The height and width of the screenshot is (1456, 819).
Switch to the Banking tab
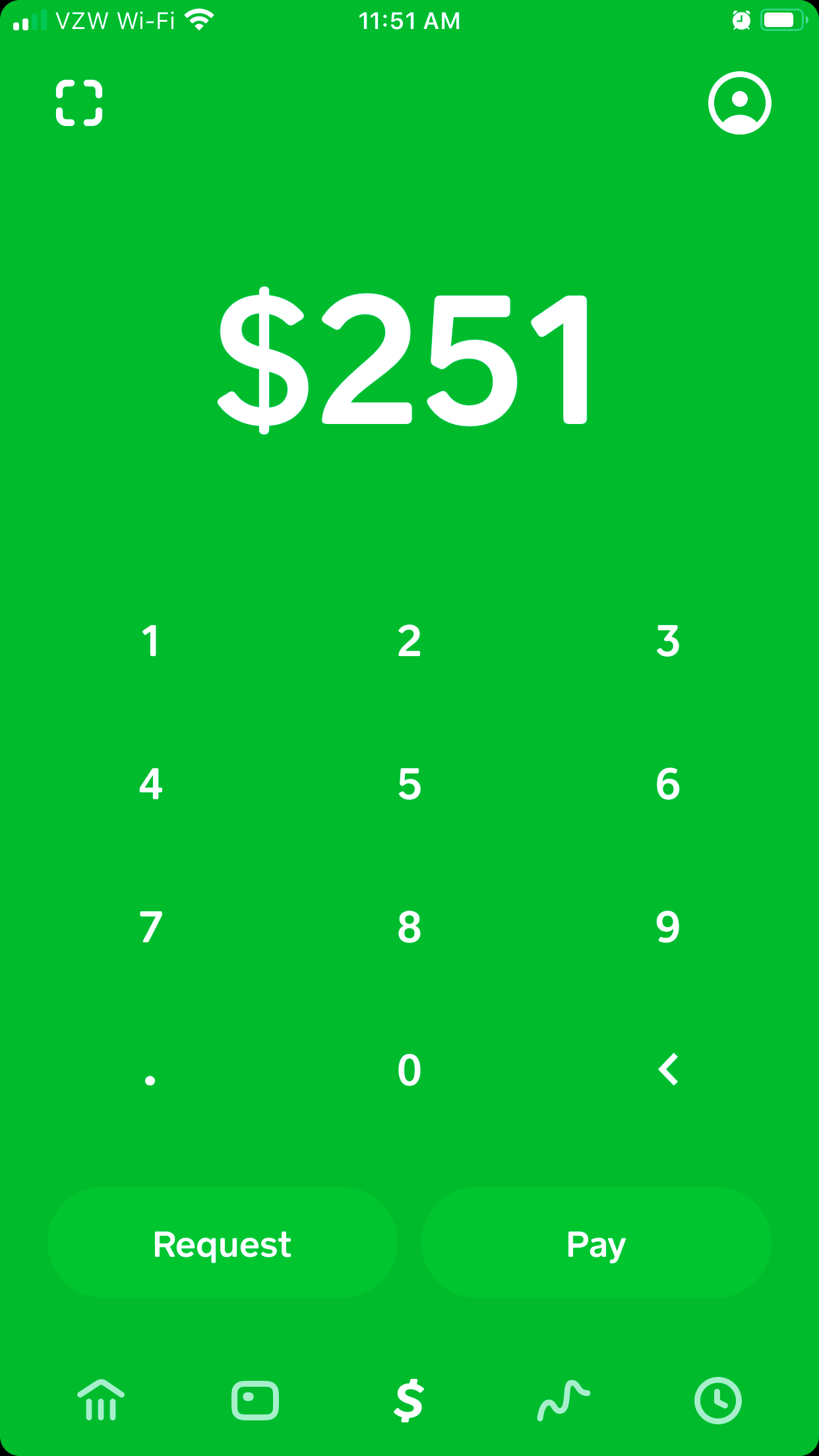tap(101, 1400)
